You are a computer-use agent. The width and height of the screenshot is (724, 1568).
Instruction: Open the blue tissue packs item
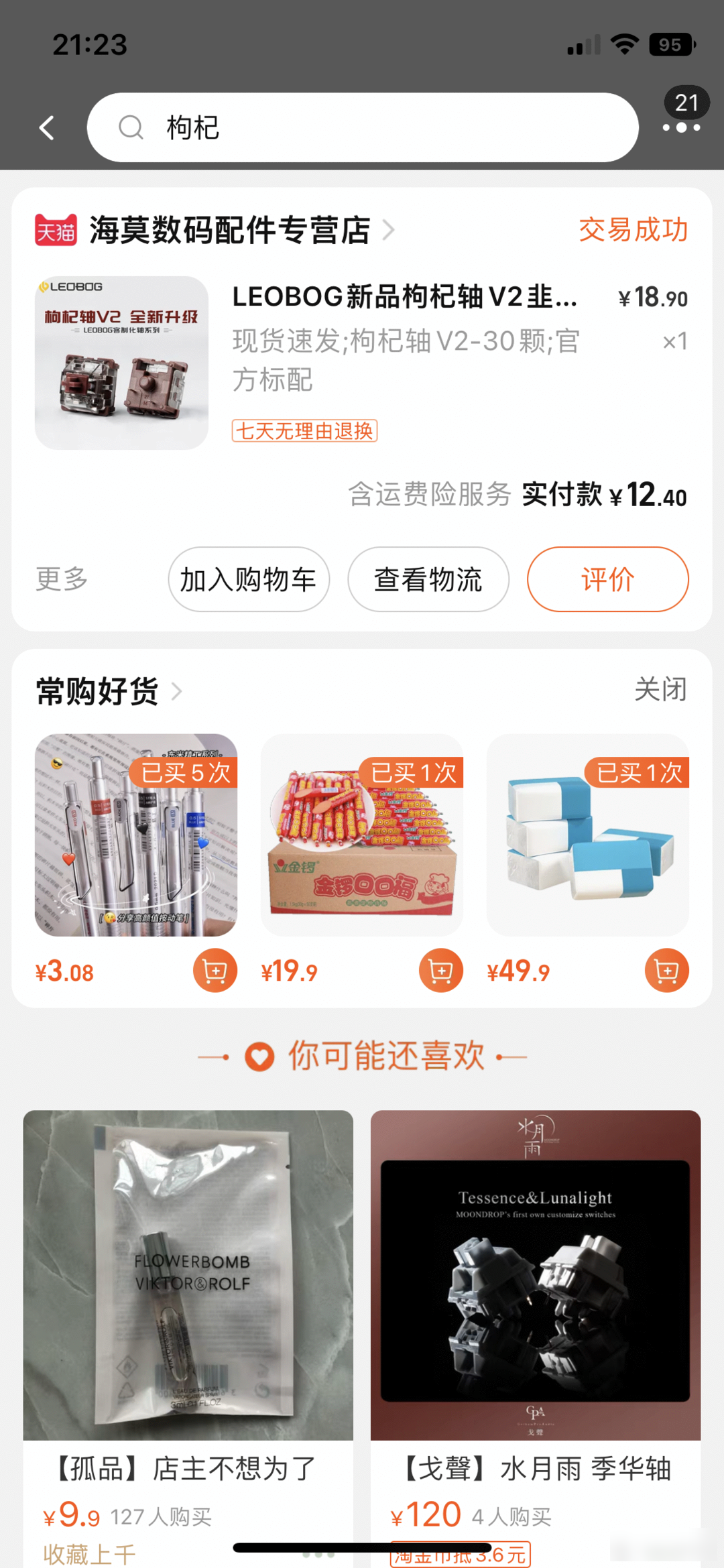tap(588, 835)
